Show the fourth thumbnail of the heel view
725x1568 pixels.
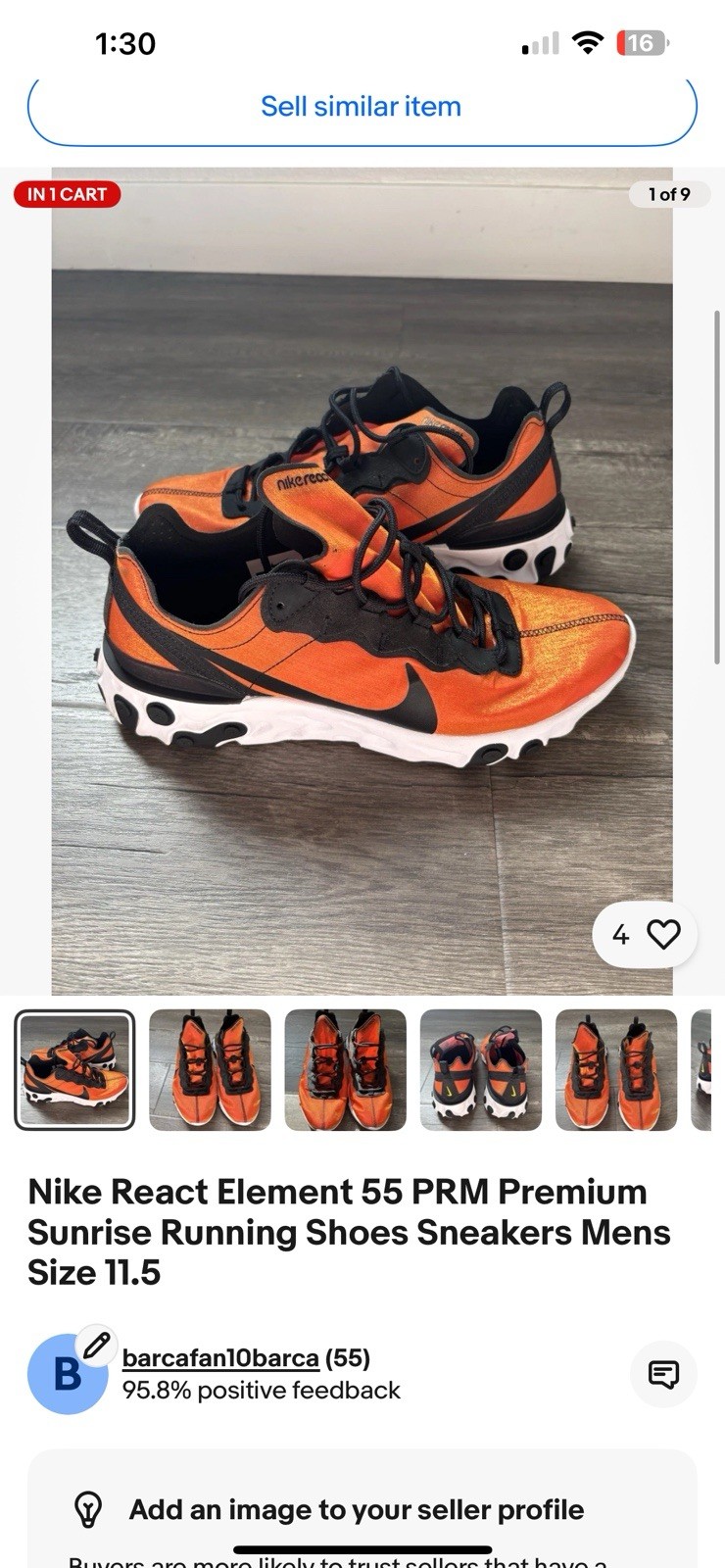click(x=480, y=1070)
